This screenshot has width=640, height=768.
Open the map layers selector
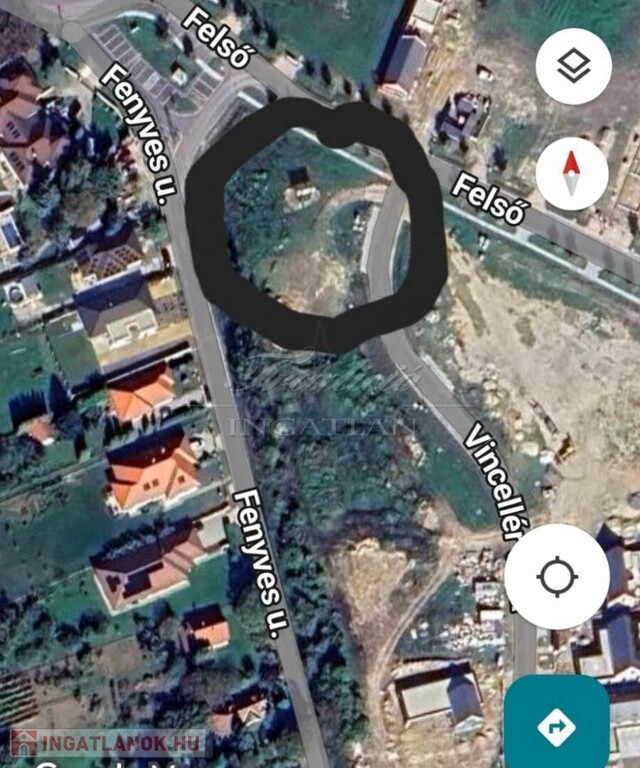[x=573, y=67]
